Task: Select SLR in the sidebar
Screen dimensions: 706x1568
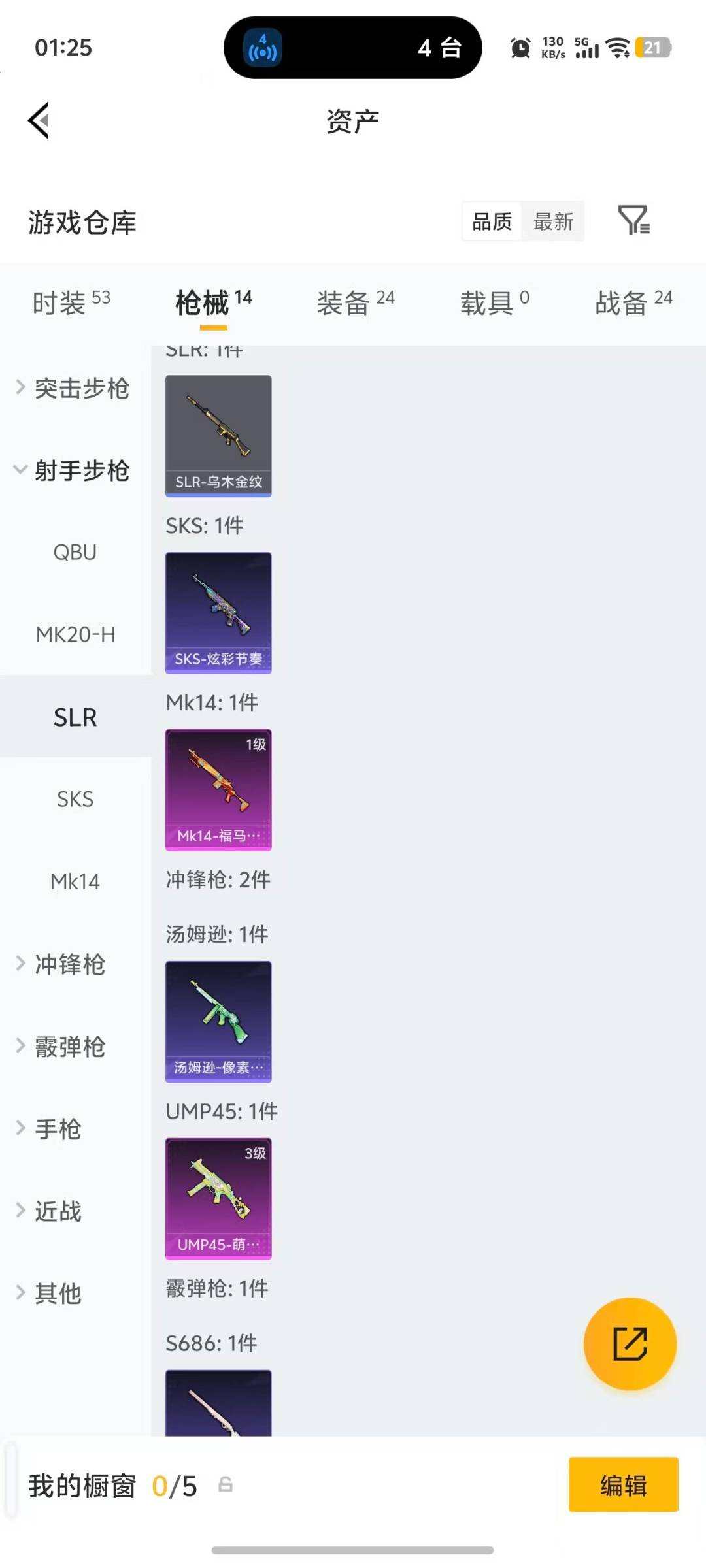Action: 75,716
